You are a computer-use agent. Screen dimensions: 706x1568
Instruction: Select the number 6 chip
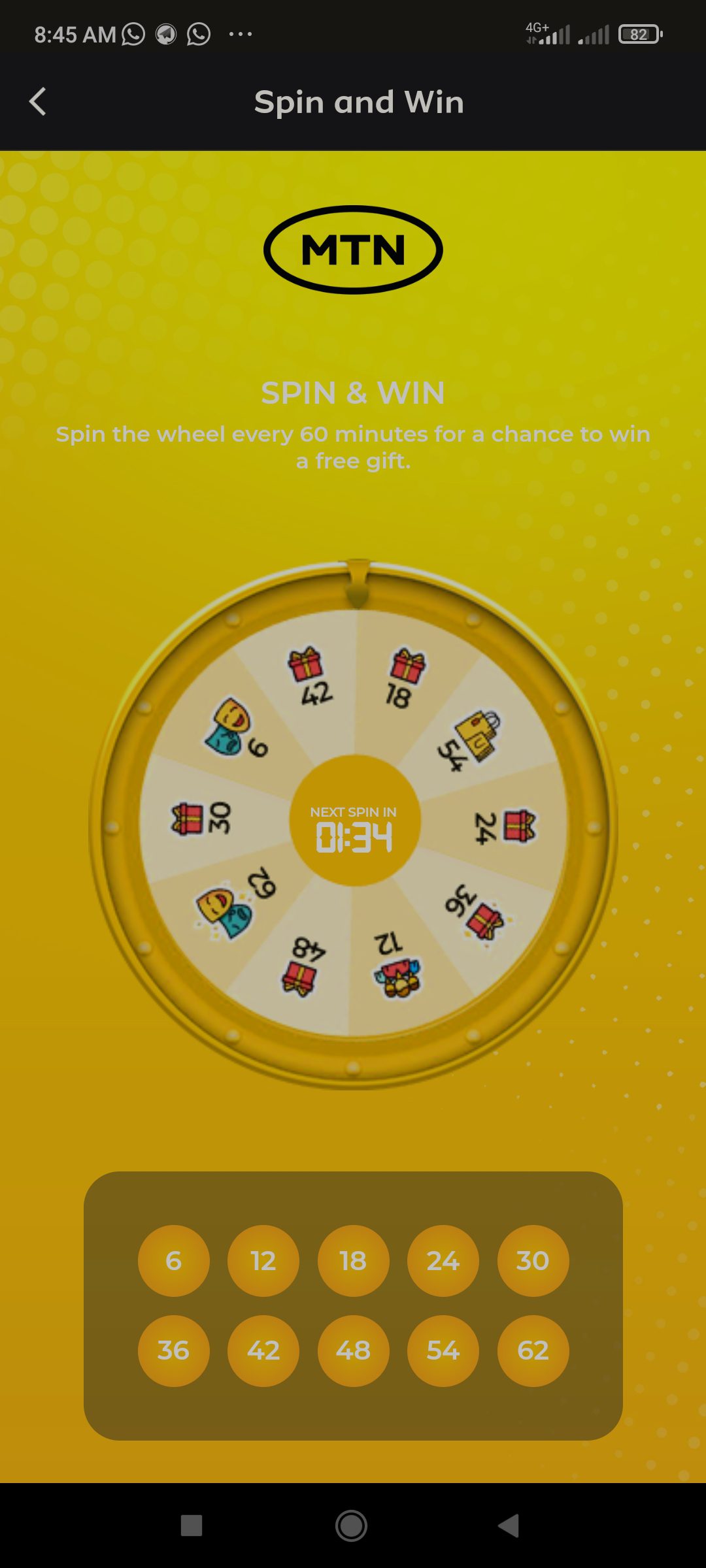[173, 1260]
